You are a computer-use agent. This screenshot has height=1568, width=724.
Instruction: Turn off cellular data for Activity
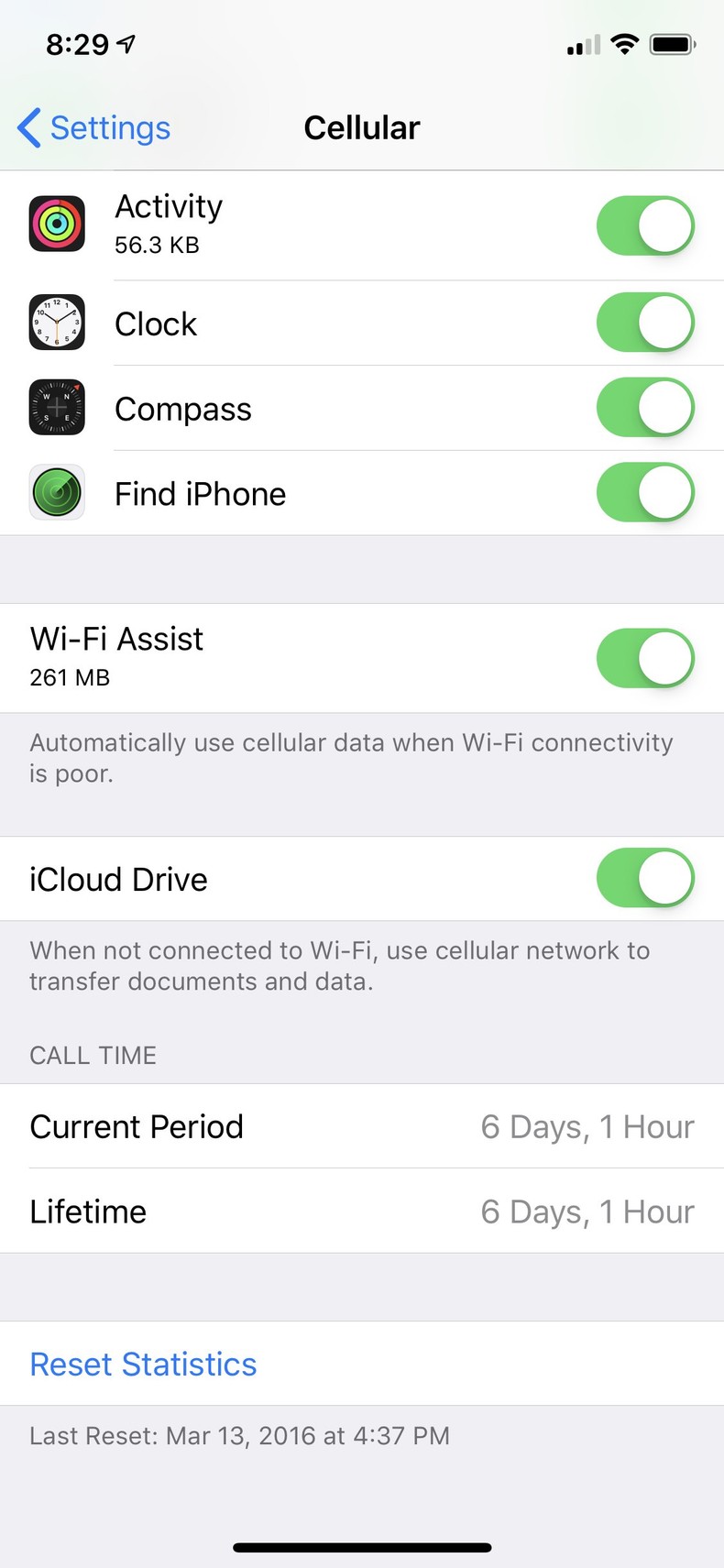(645, 225)
